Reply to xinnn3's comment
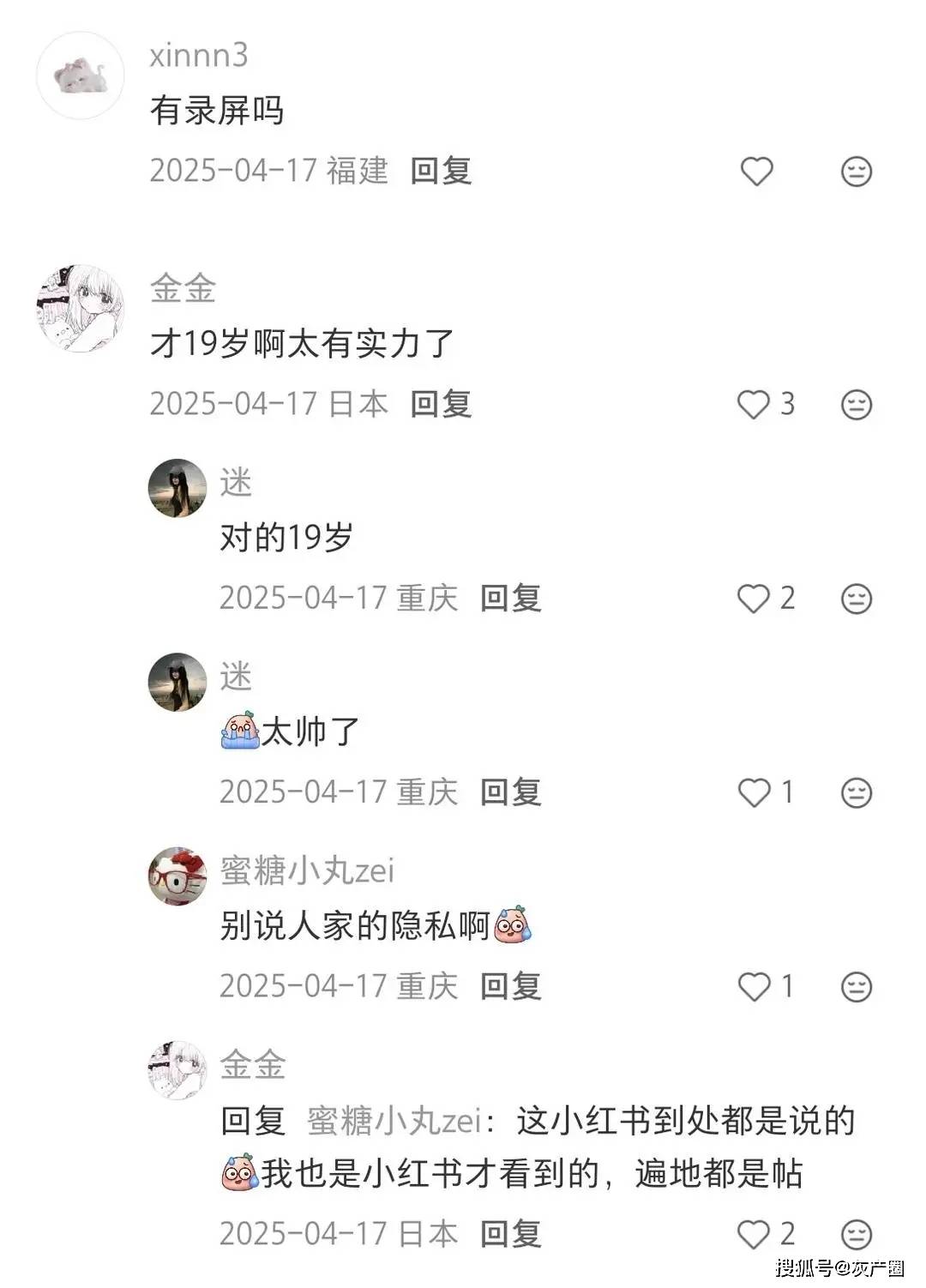This screenshot has width=926, height=1288. [441, 171]
